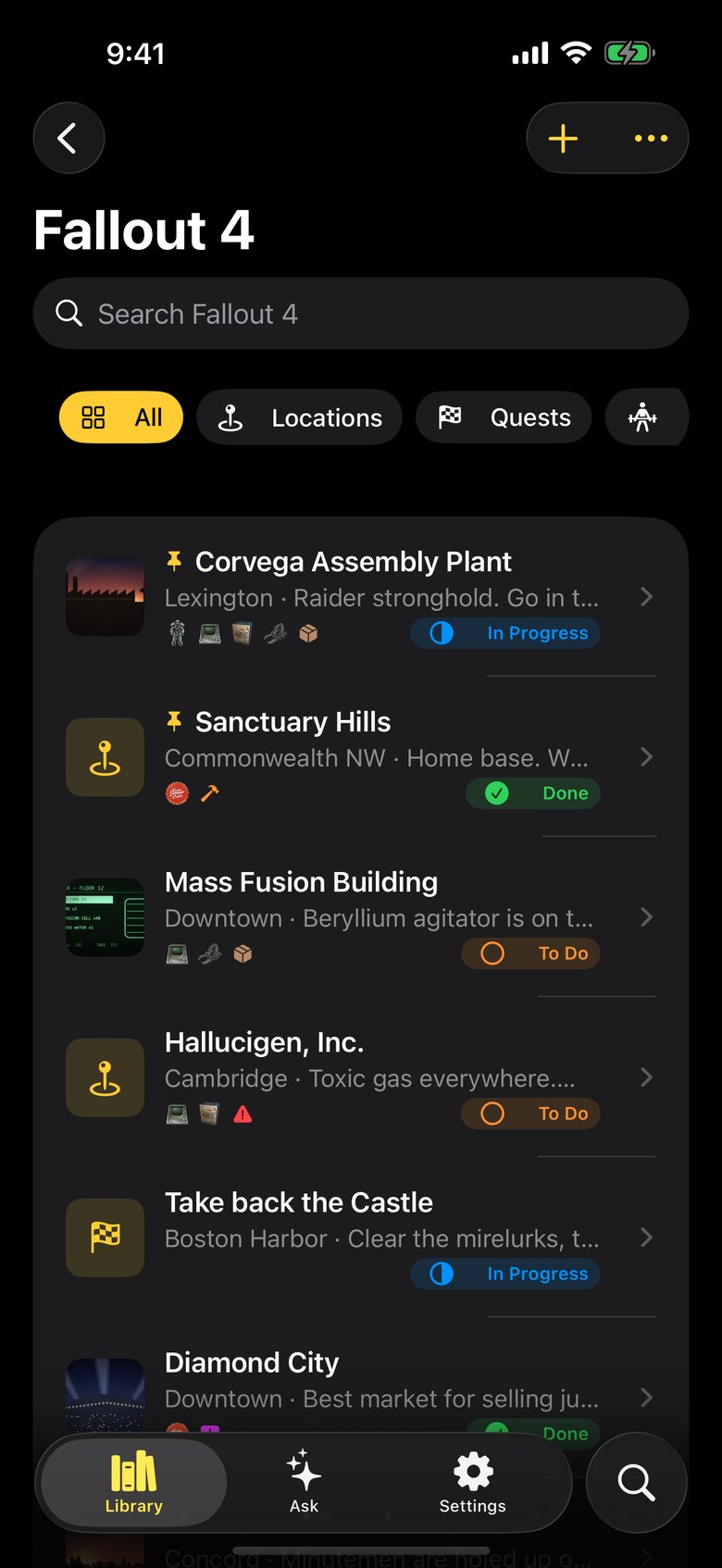Open the Sanctuary Hills entry
Image resolution: width=722 pixels, height=1568 pixels.
(361, 757)
